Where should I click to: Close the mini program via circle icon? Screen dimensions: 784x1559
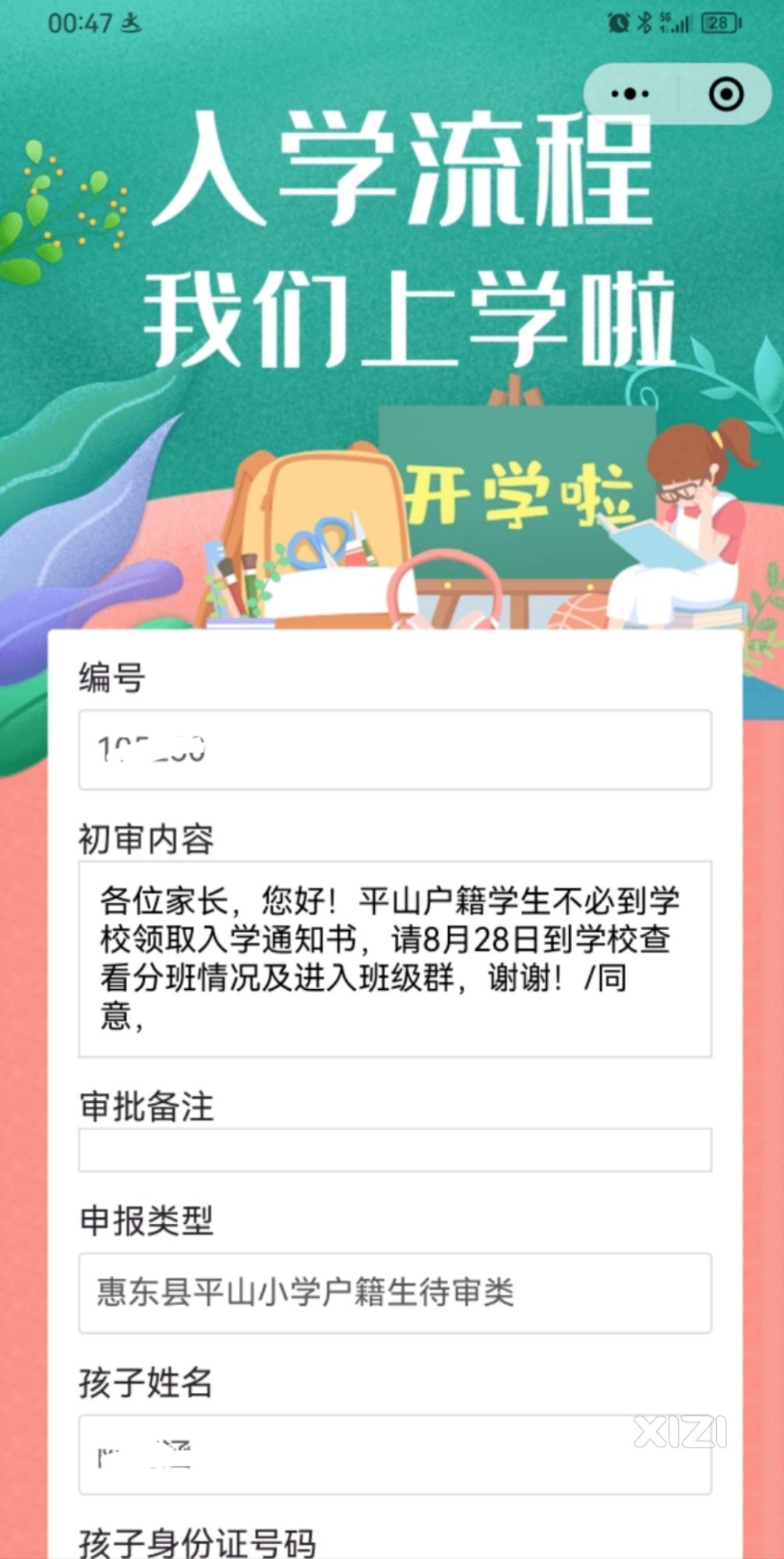[x=726, y=94]
